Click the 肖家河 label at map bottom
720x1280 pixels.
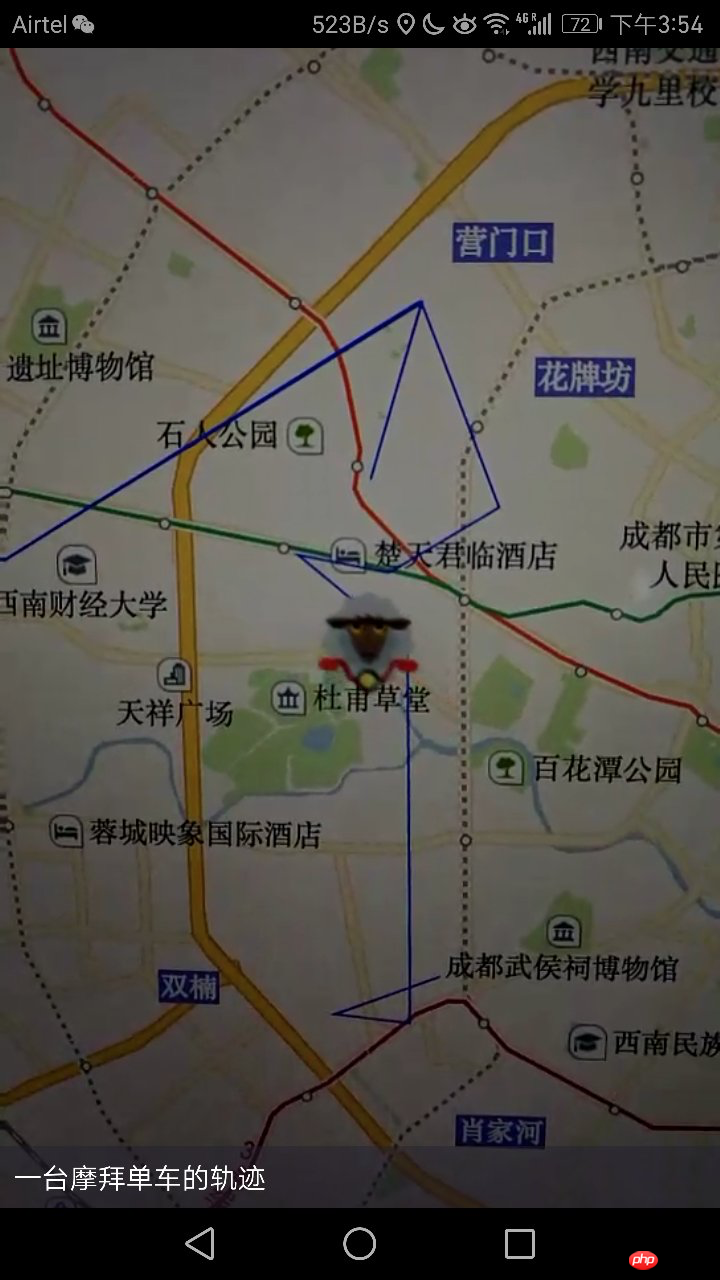click(x=498, y=1132)
